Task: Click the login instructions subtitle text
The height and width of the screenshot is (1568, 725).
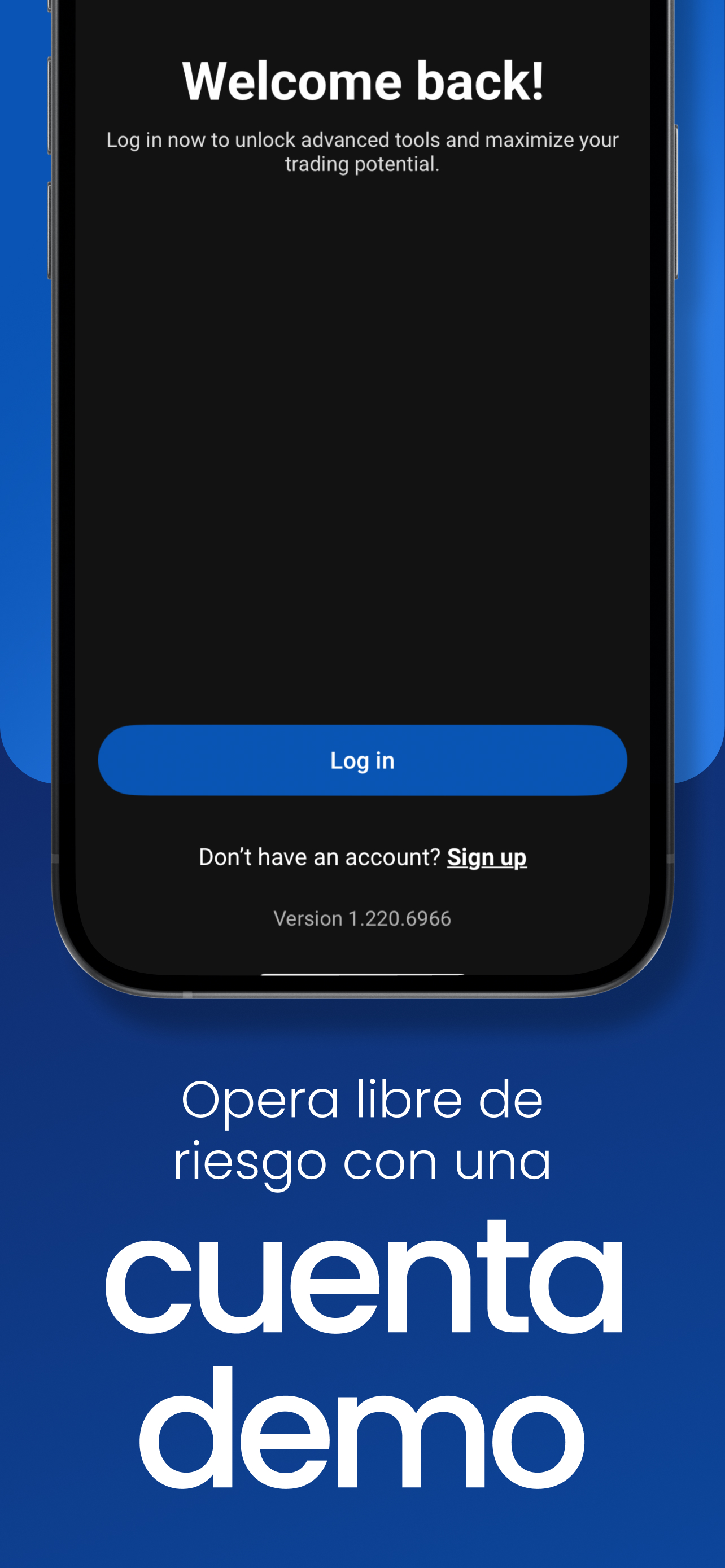Action: [x=362, y=151]
